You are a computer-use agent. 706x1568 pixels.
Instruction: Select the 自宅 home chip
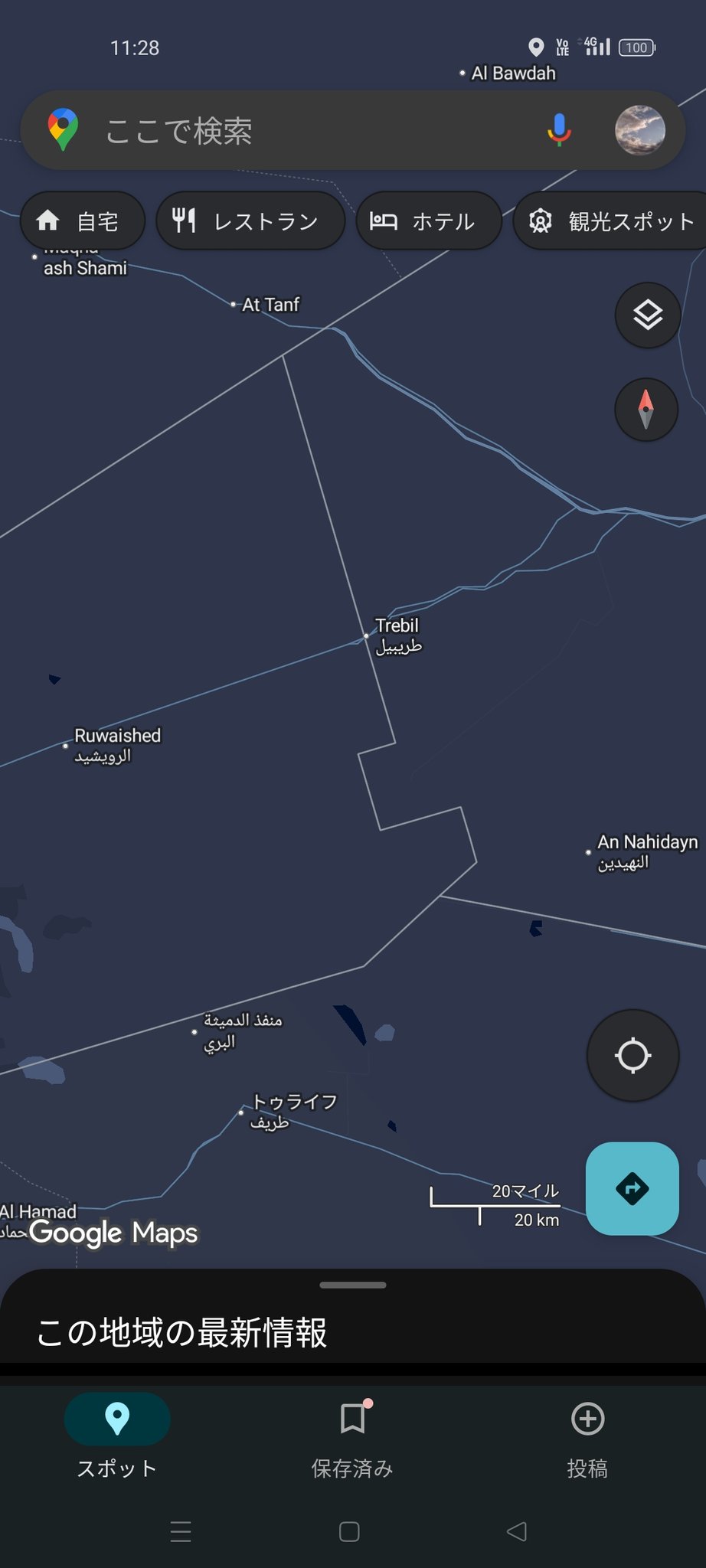[82, 221]
